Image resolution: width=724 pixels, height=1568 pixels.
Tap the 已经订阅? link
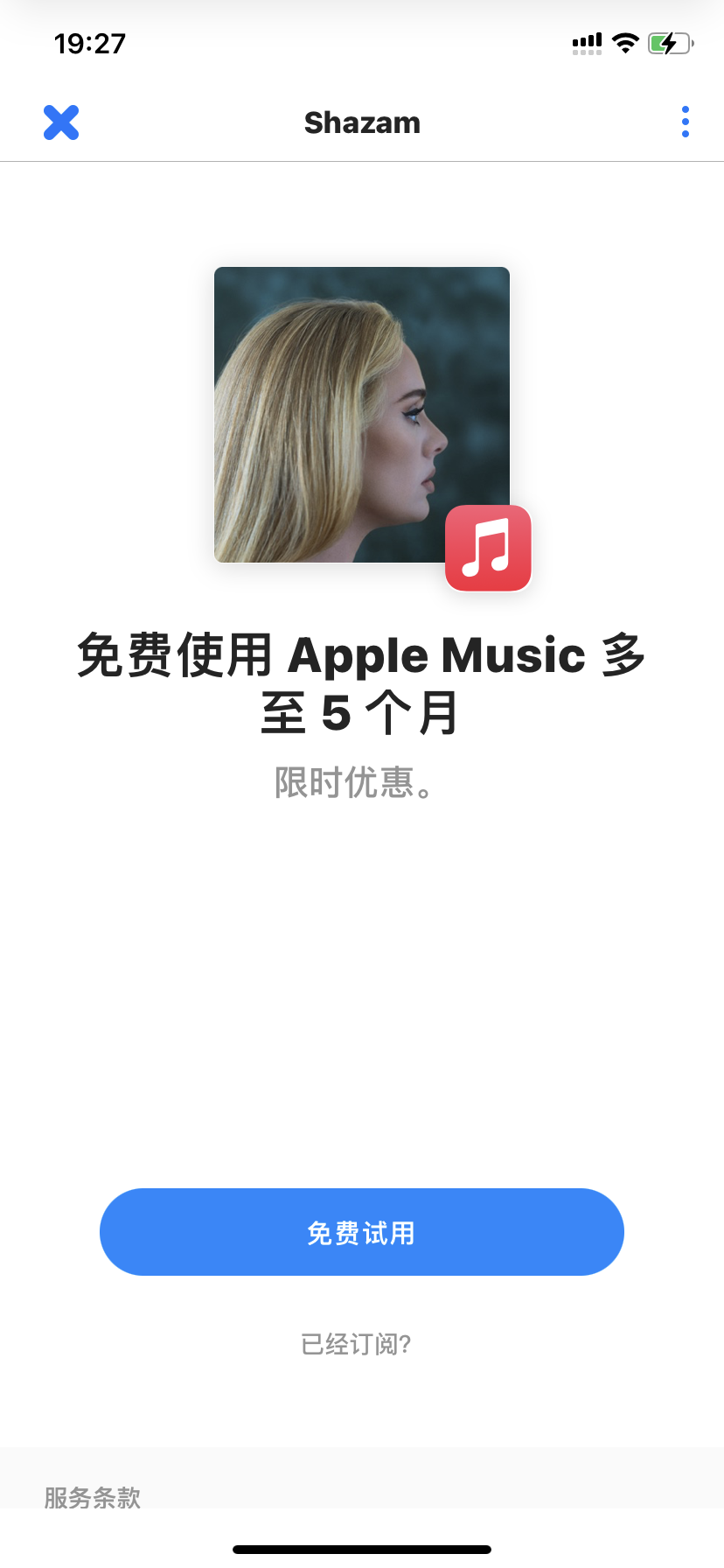coord(356,1344)
